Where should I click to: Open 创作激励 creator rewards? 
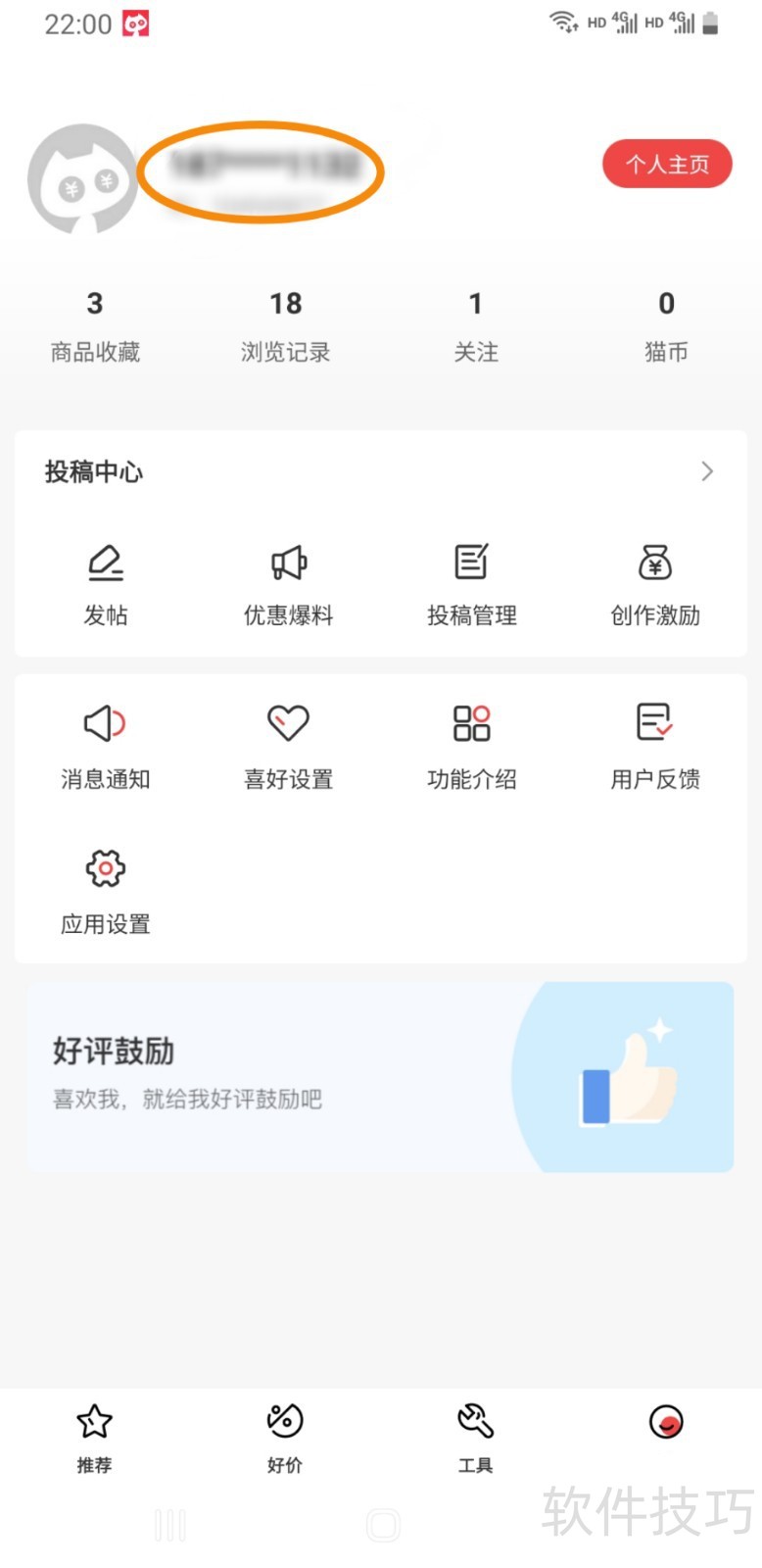pyautogui.click(x=655, y=584)
